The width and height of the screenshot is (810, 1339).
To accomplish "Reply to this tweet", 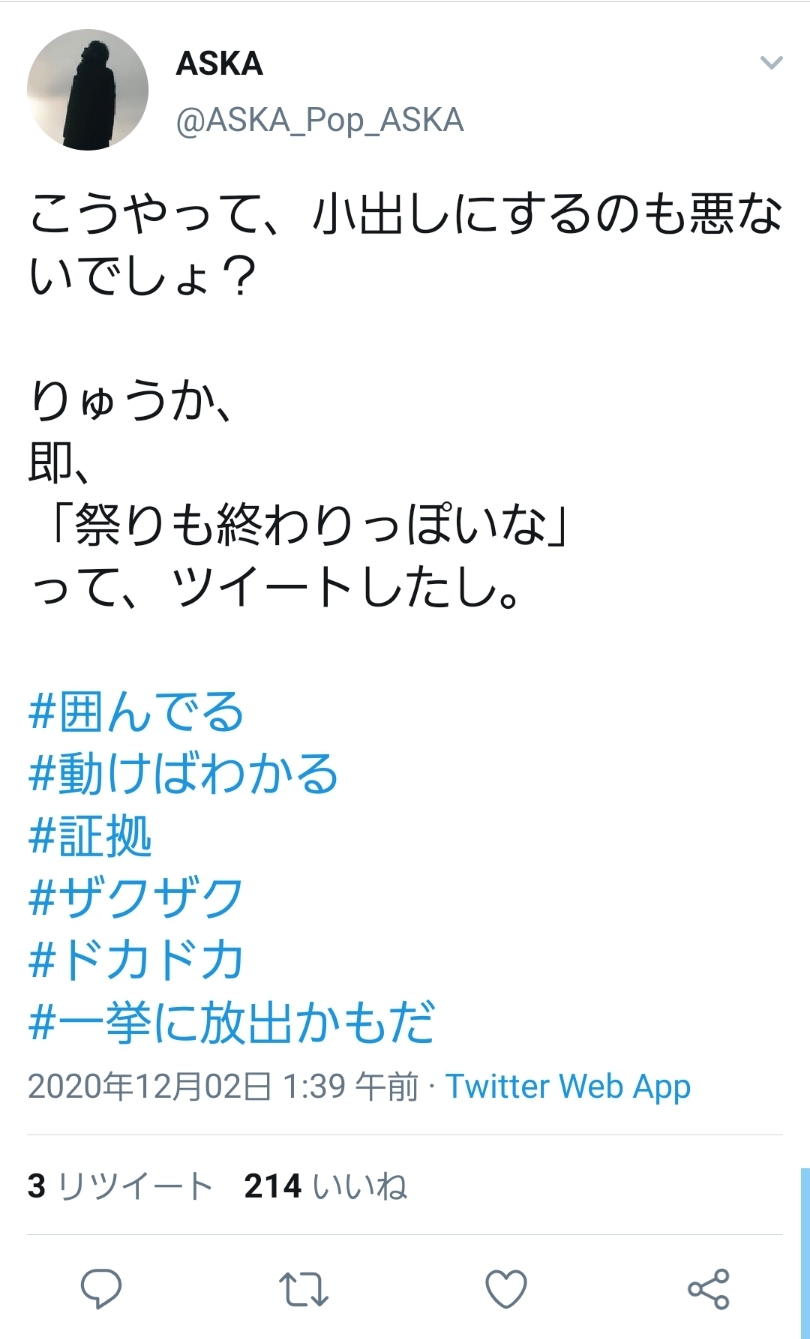I will pos(101,1288).
